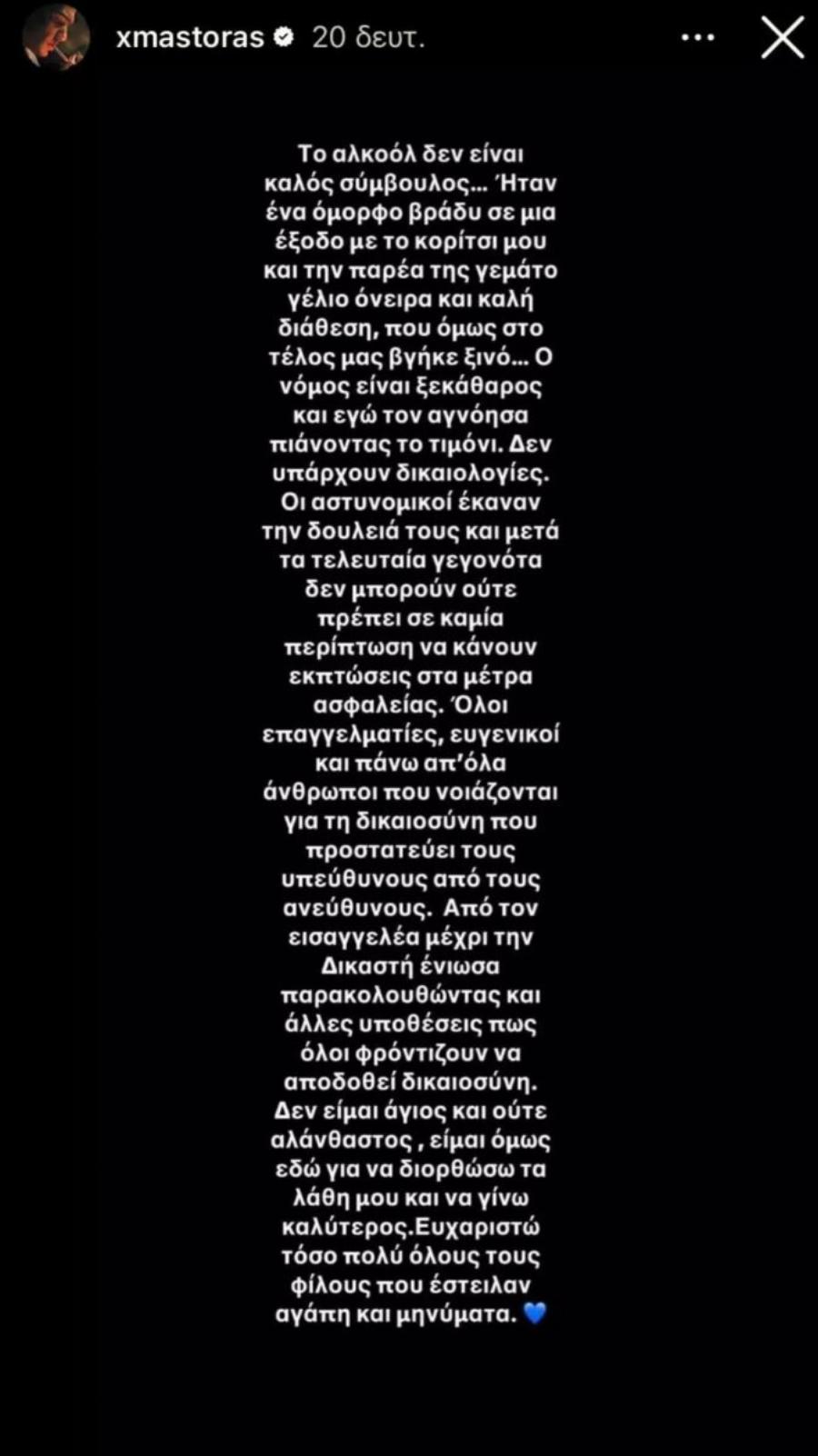The width and height of the screenshot is (818, 1456).
Task: Toggle story pause by tapping the text
Action: (x=409, y=727)
